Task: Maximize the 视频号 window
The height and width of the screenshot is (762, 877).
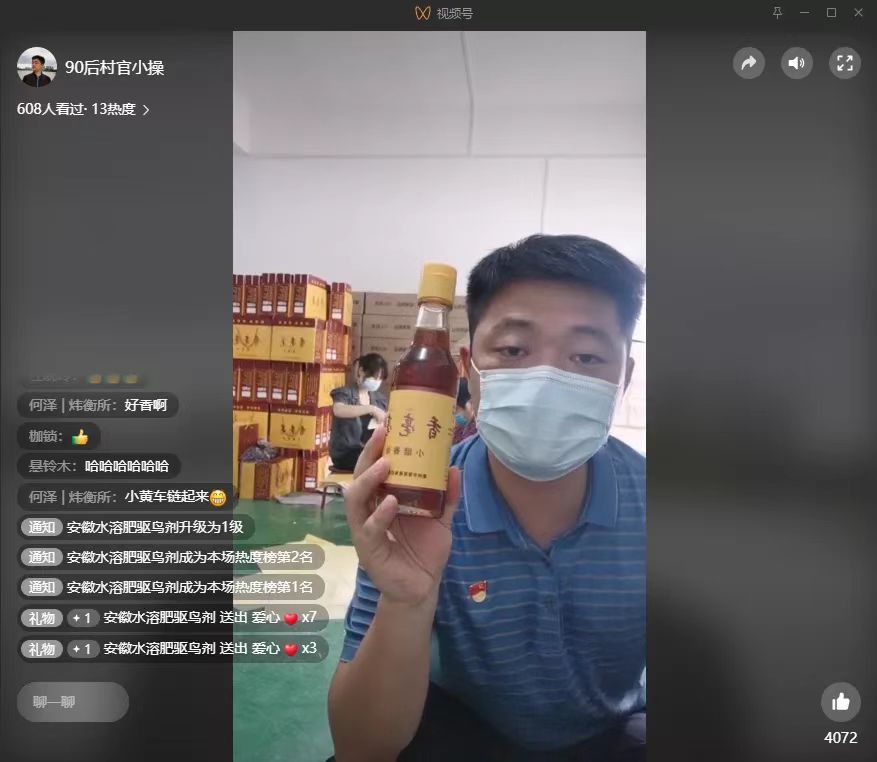Action: click(831, 13)
